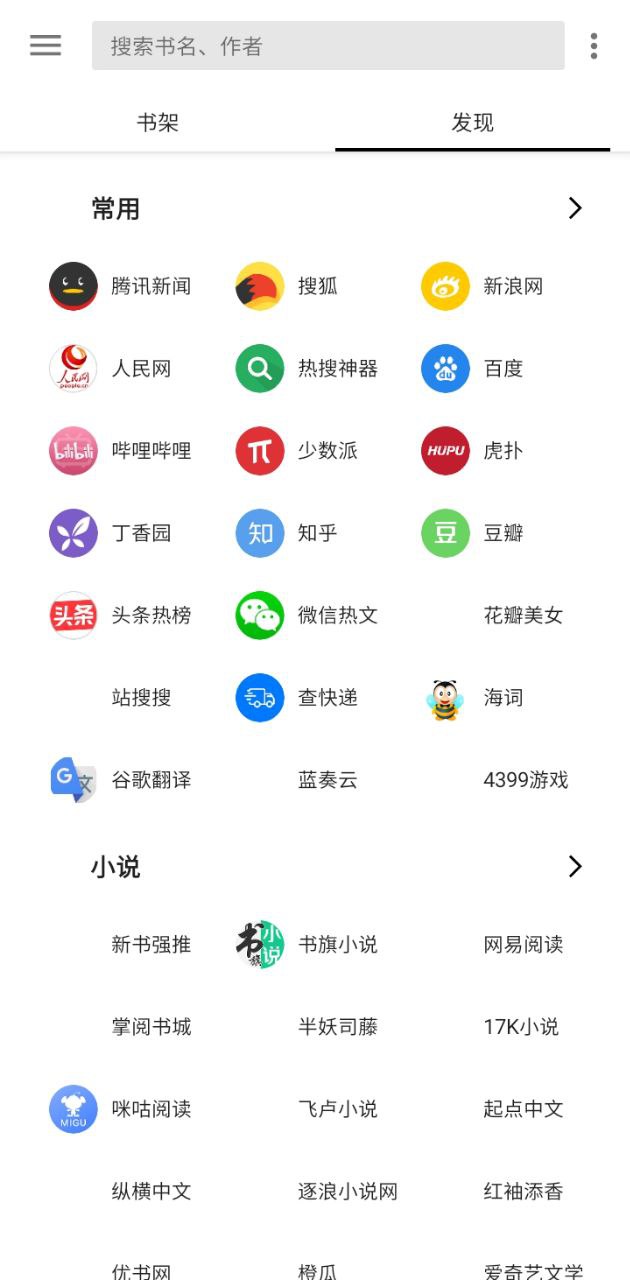The height and width of the screenshot is (1280, 630).
Task: Open the three-dot overflow menu
Action: [594, 46]
